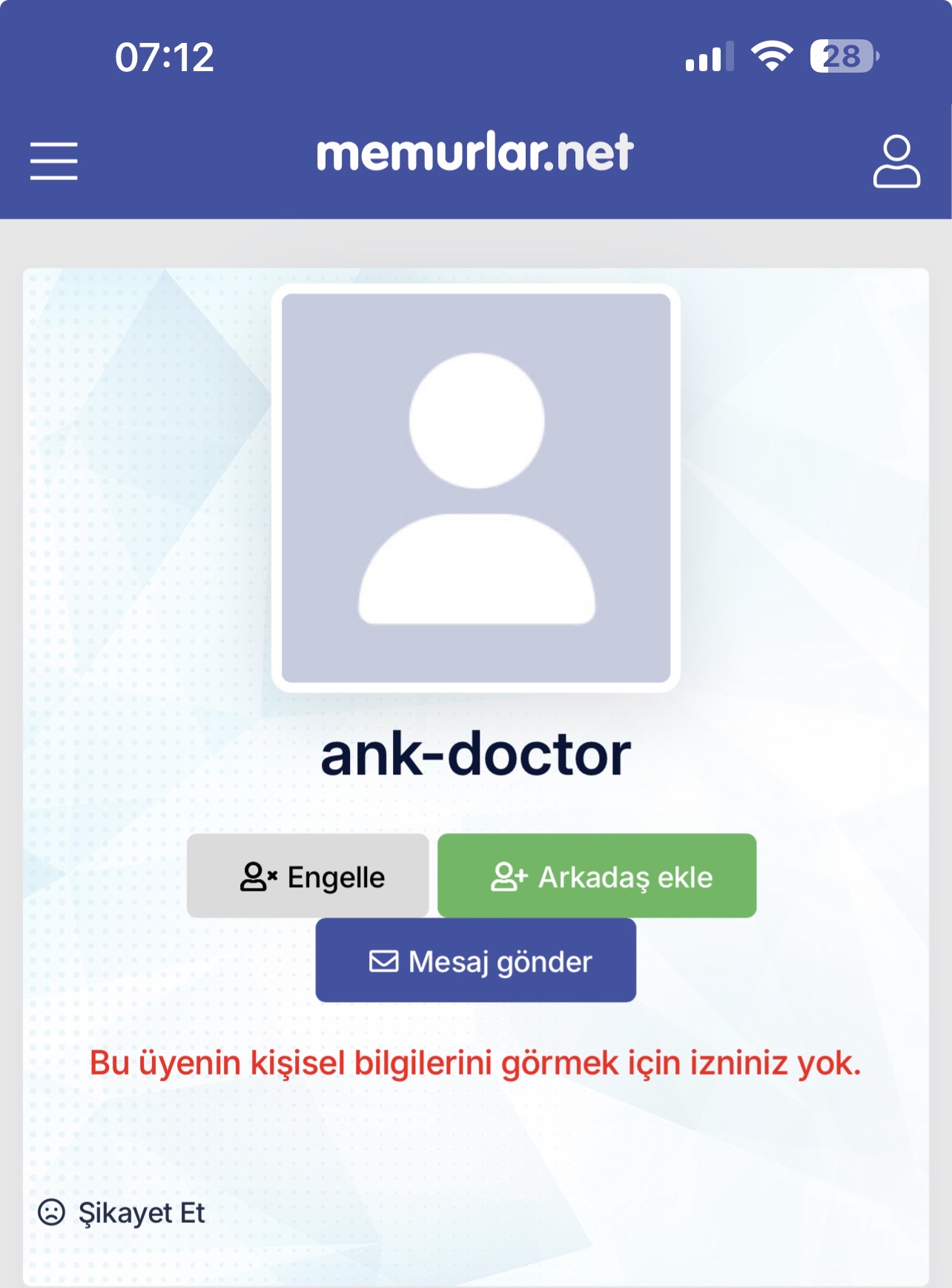
Task: Report user via Şikayet Et
Action: point(122,1213)
